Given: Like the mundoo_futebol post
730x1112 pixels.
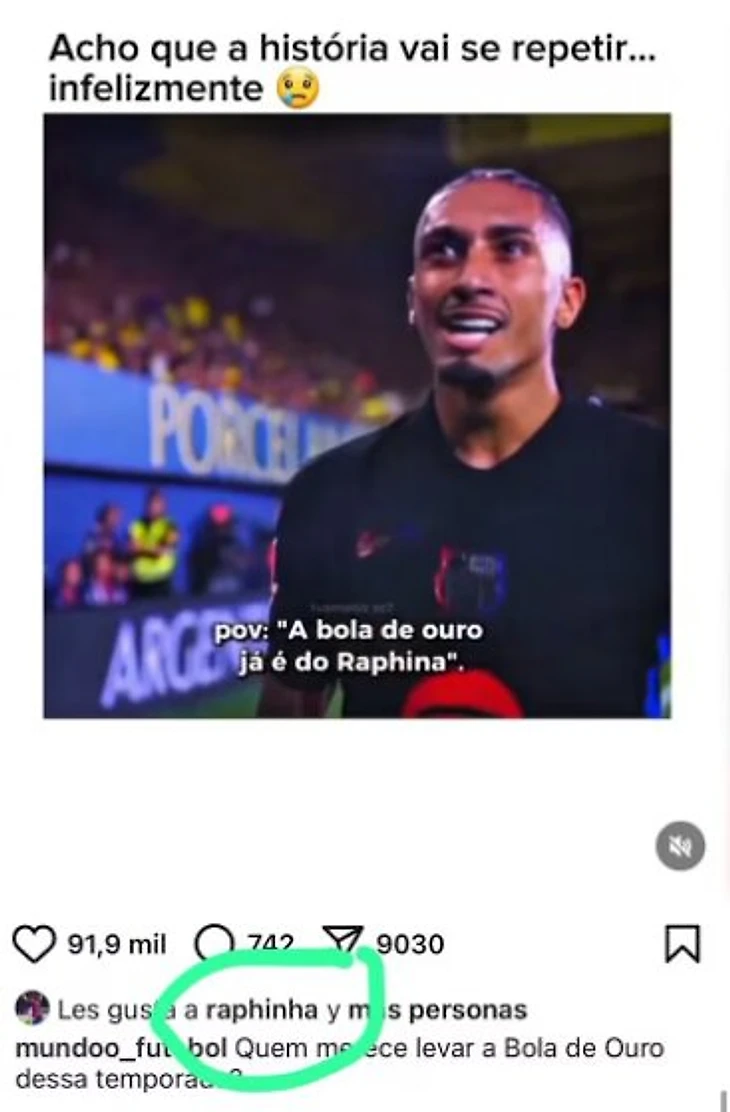Looking at the screenshot, I should (x=34, y=943).
